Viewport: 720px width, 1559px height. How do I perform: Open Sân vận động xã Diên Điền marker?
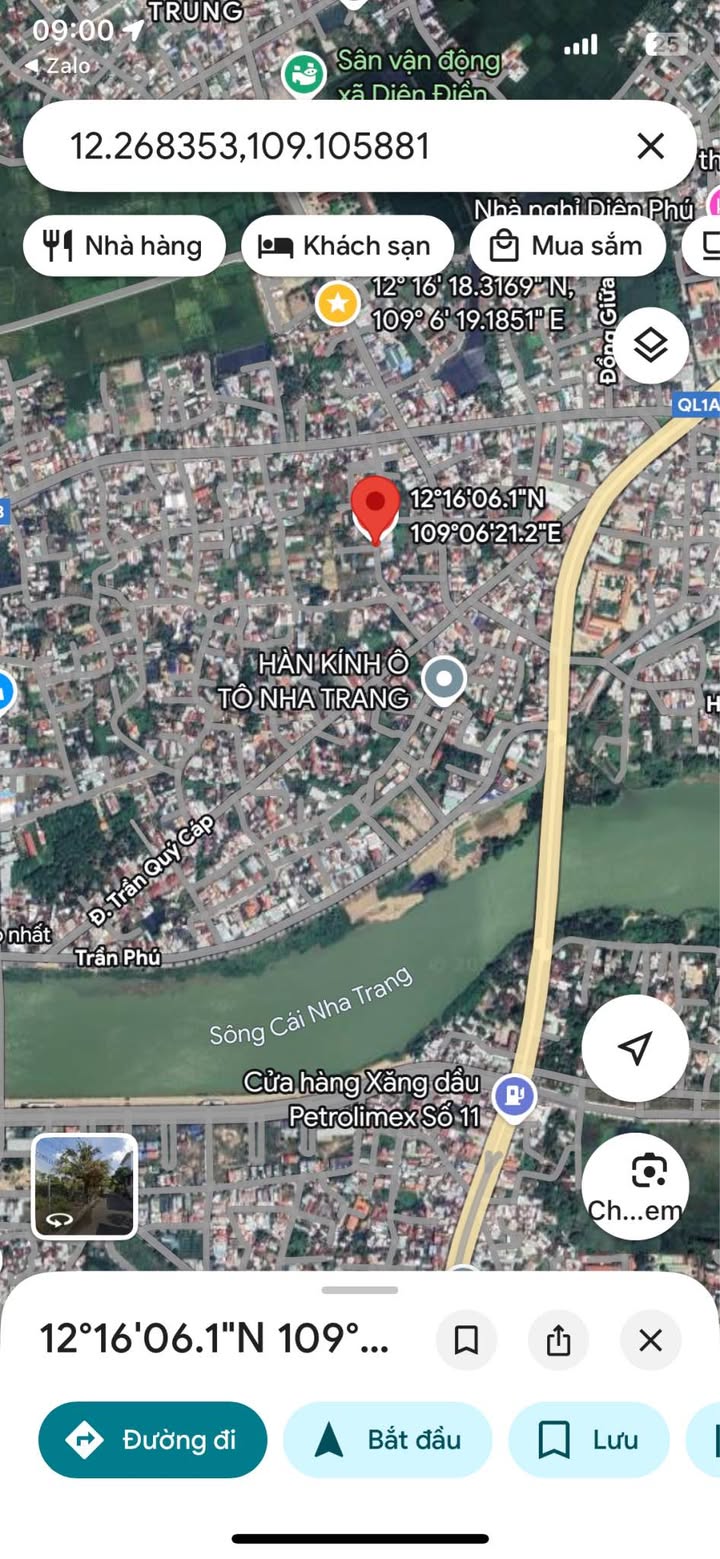click(302, 74)
